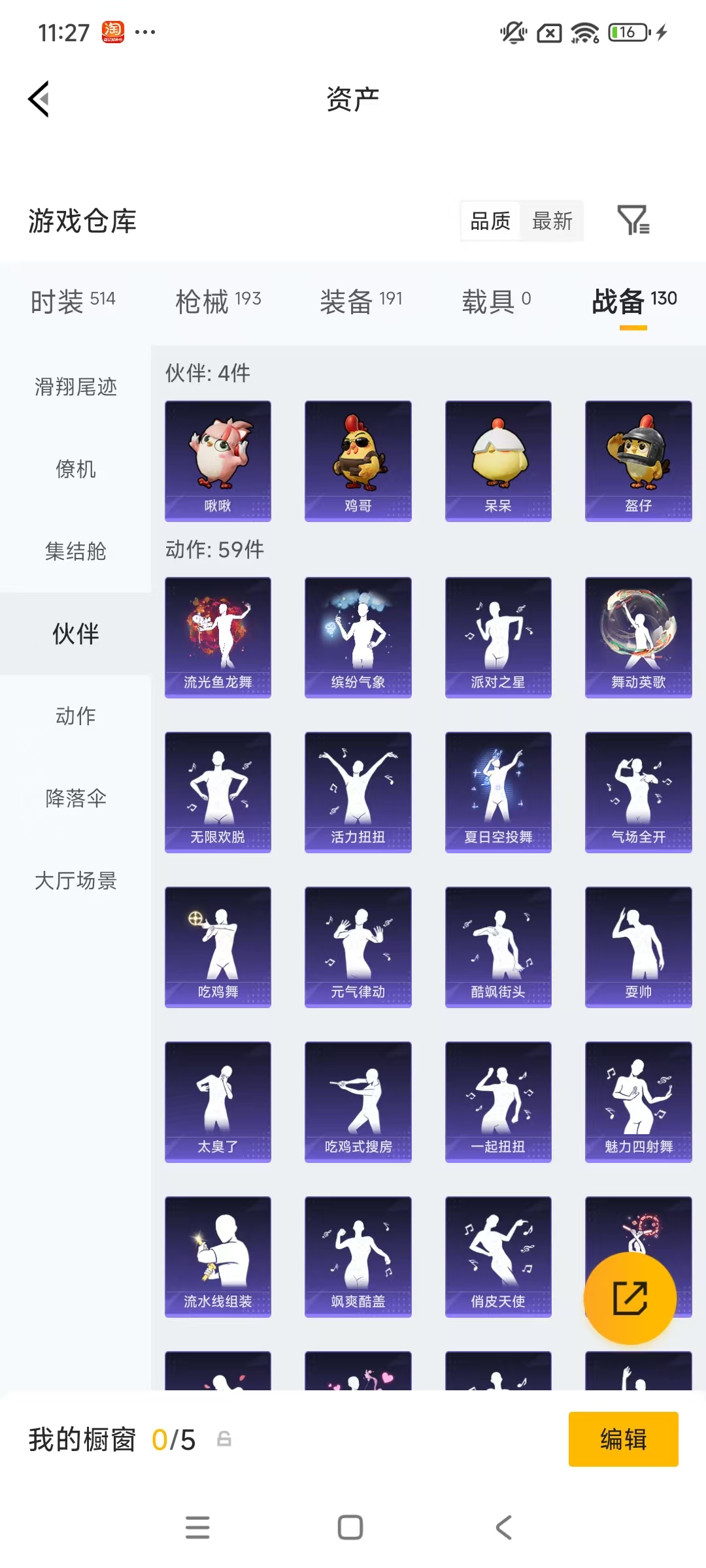Open the 降落伞 category section
Screen dimensions: 706x1568
(74, 798)
